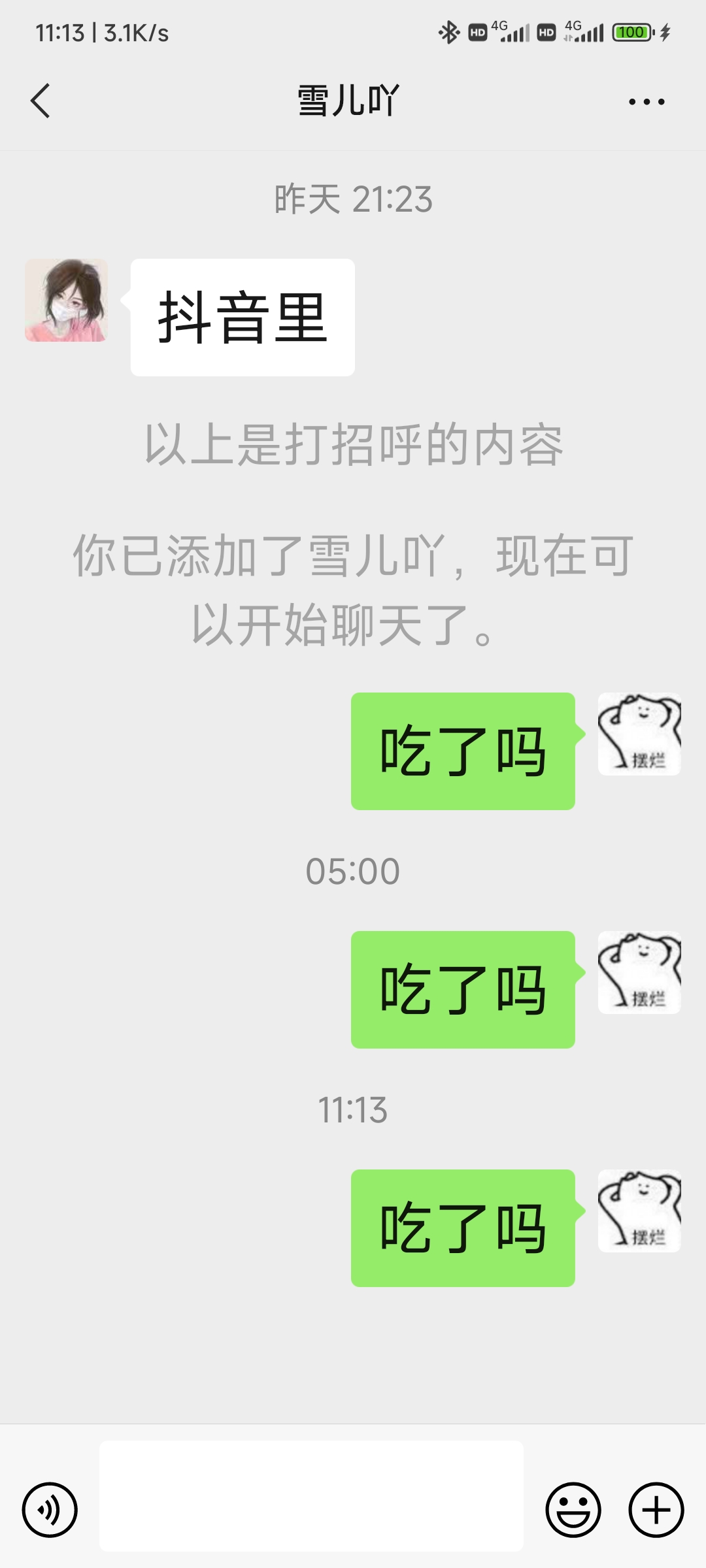
Task: Switch to voice message input
Action: 50,1510
